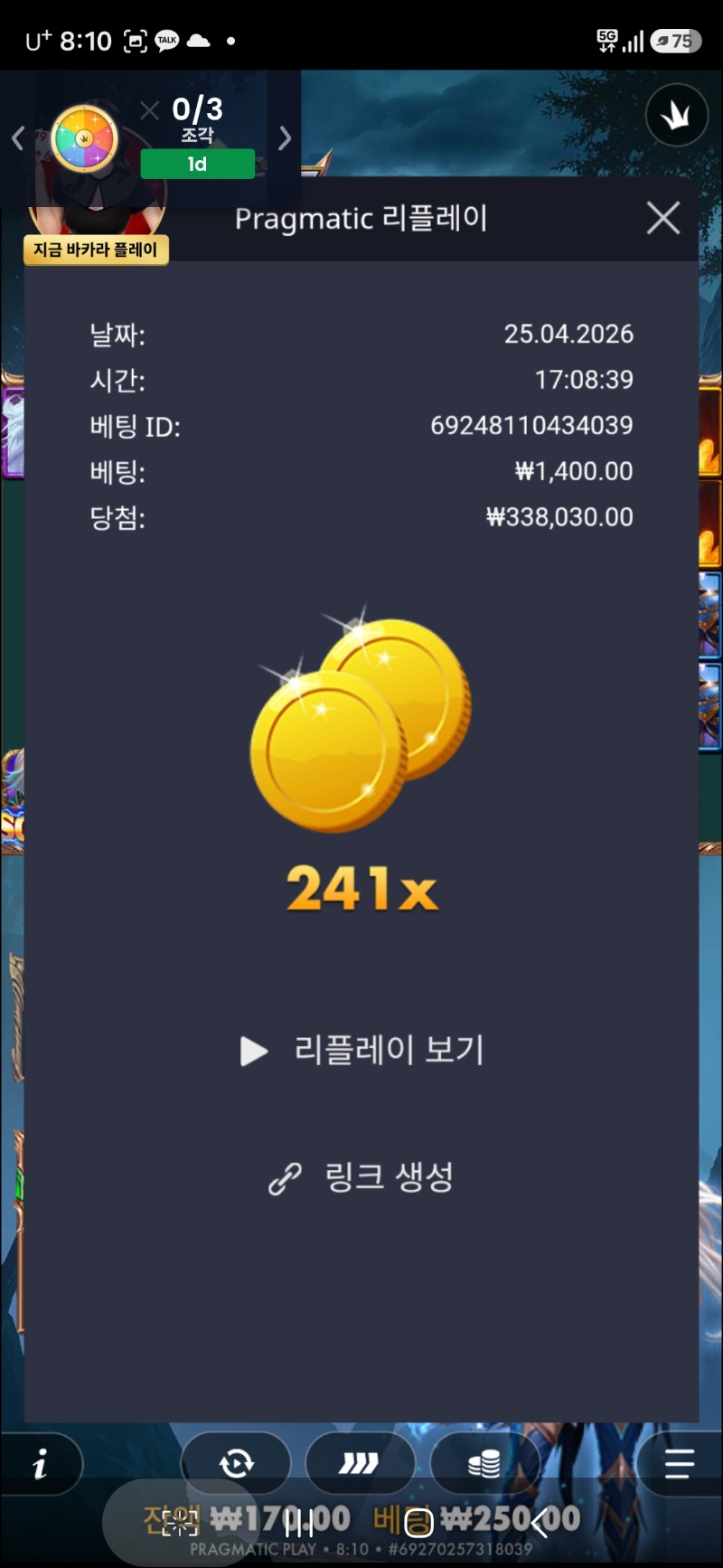Open the coin stack bet settings
This screenshot has height=1568, width=723.
(x=484, y=1463)
